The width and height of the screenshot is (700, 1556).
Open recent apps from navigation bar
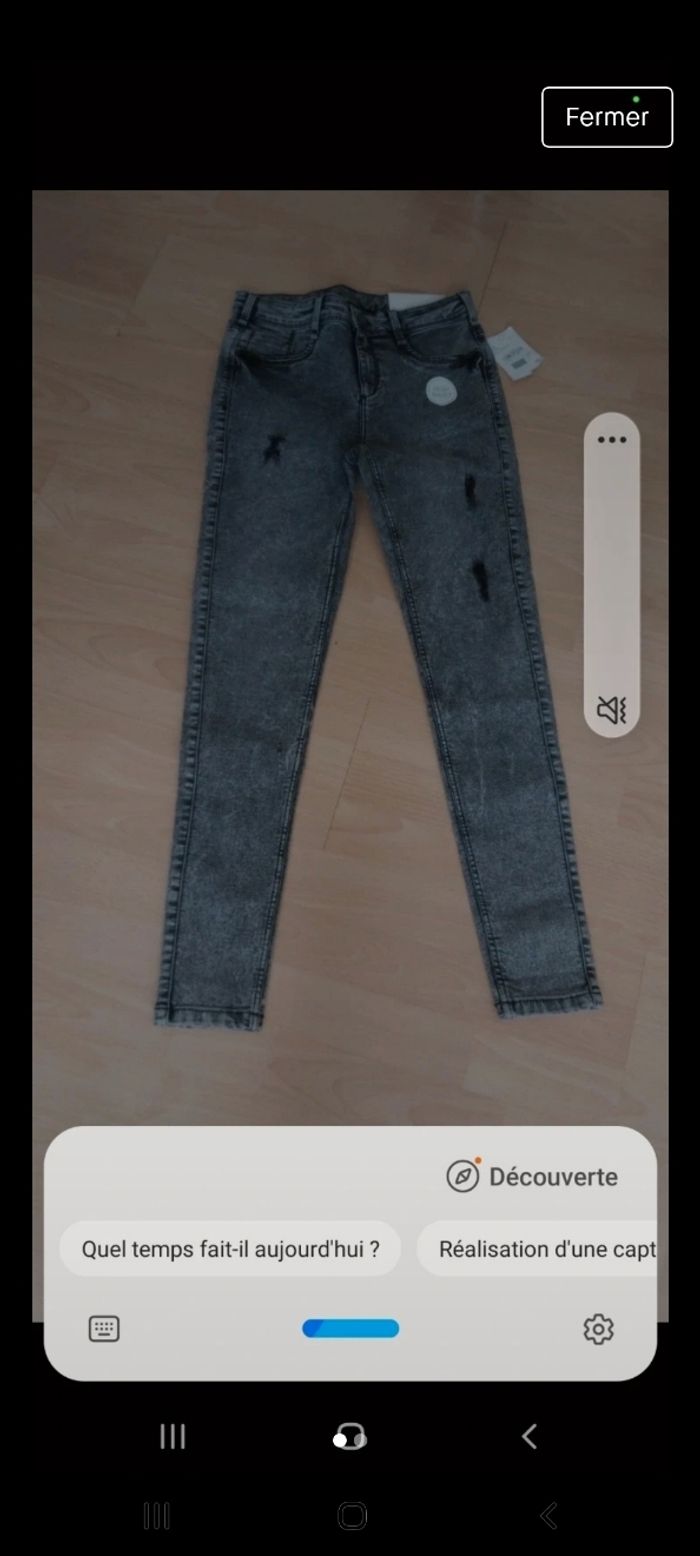pyautogui.click(x=156, y=1516)
